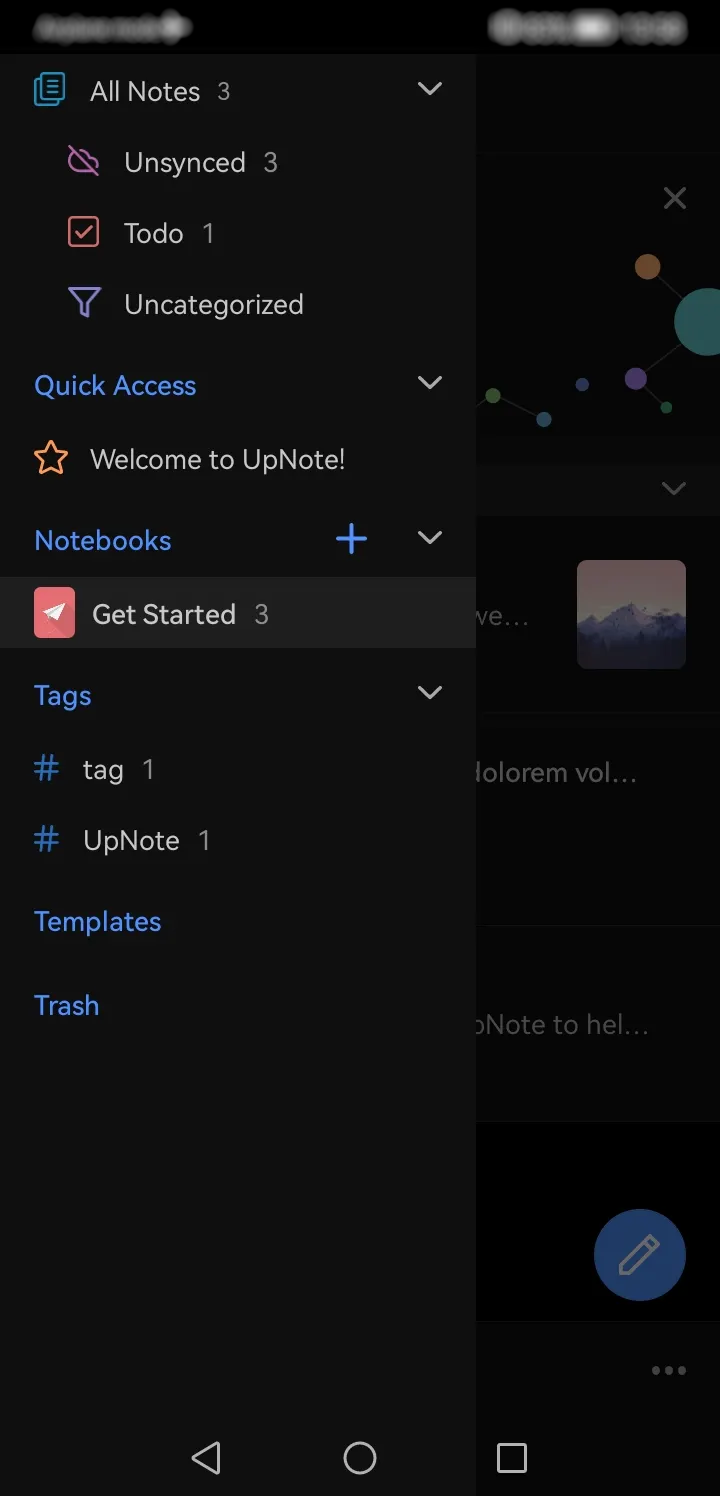Create a new notebook with the plus button
This screenshot has height=1496, width=720.
click(351, 538)
